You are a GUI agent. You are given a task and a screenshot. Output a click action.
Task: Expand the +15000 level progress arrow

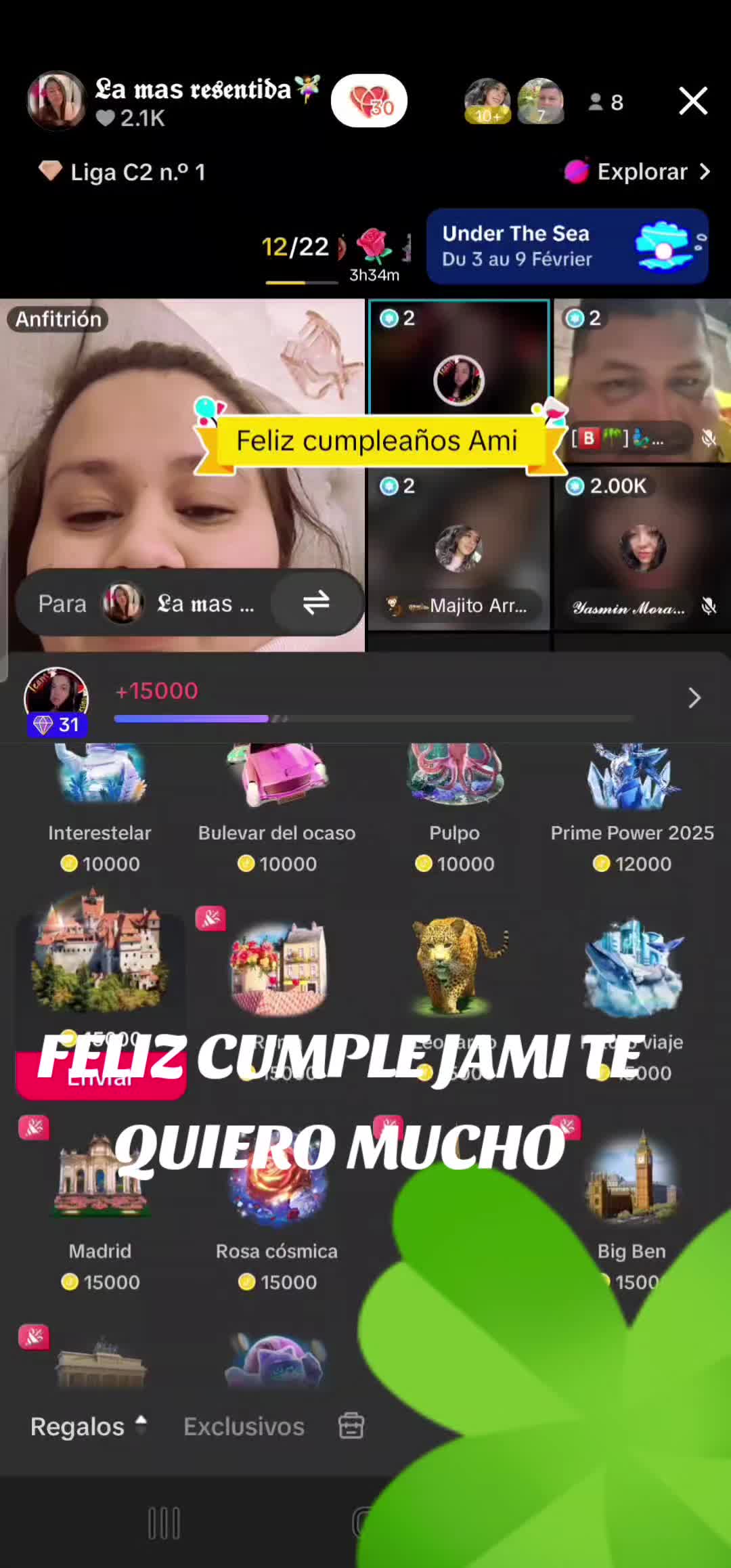tap(694, 698)
